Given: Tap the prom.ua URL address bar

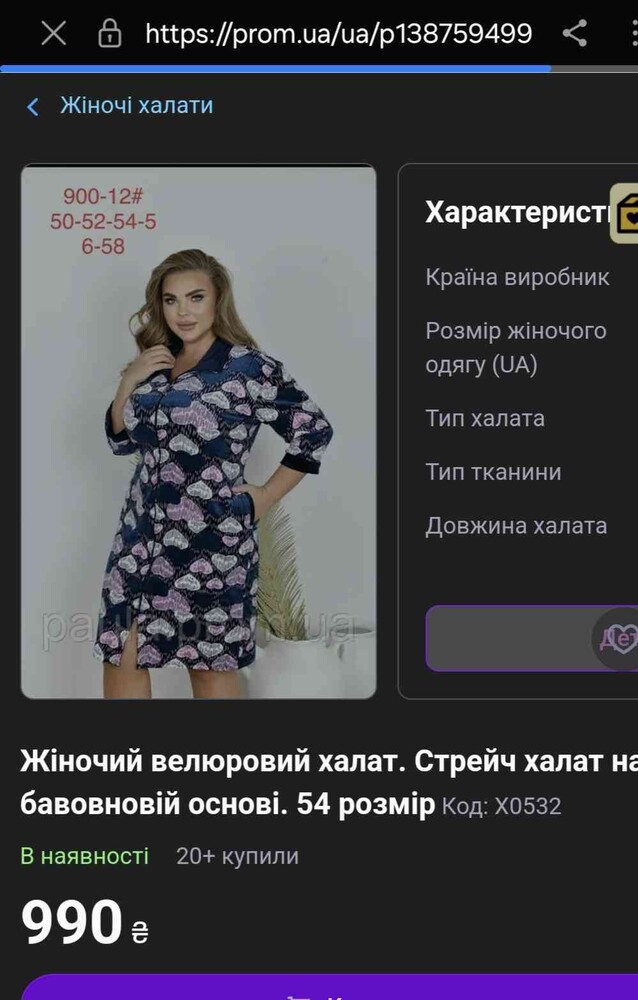Looking at the screenshot, I should point(338,34).
